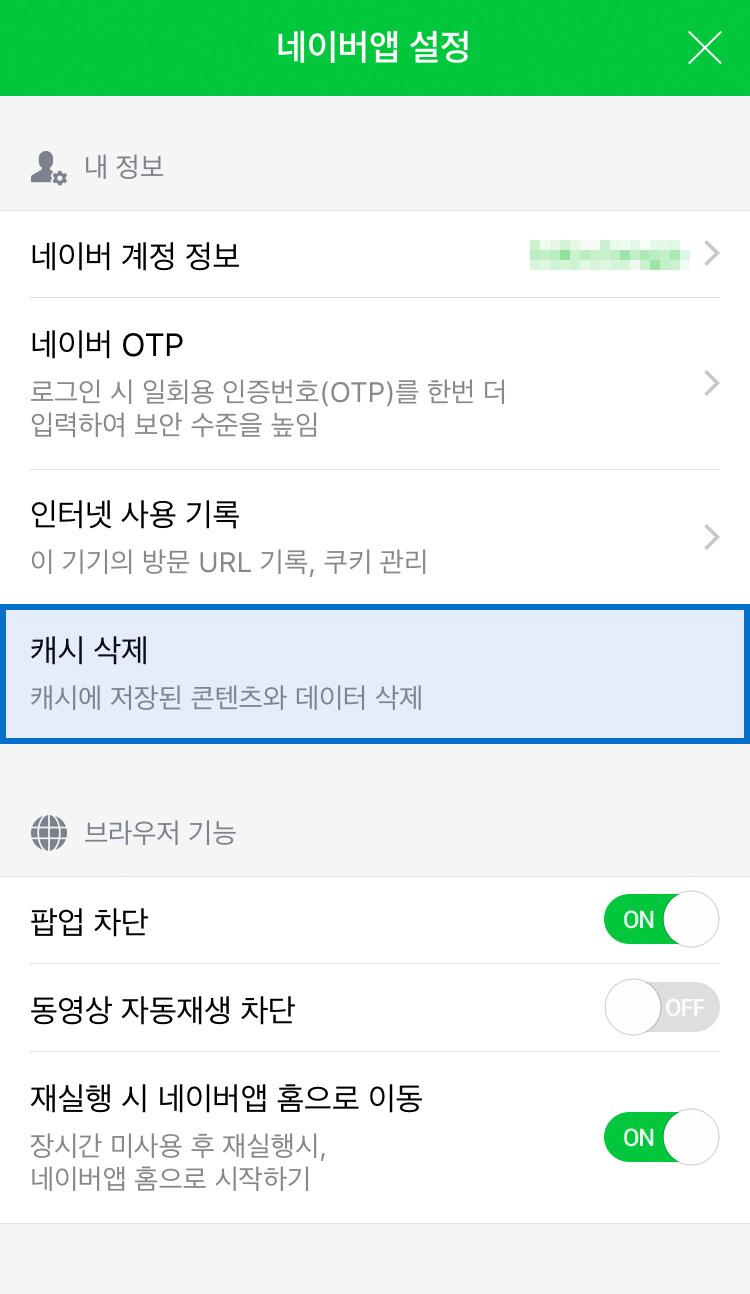Close the 네이버앱 설정 screen
Image resolution: width=750 pixels, height=1294 pixels.
point(704,47)
